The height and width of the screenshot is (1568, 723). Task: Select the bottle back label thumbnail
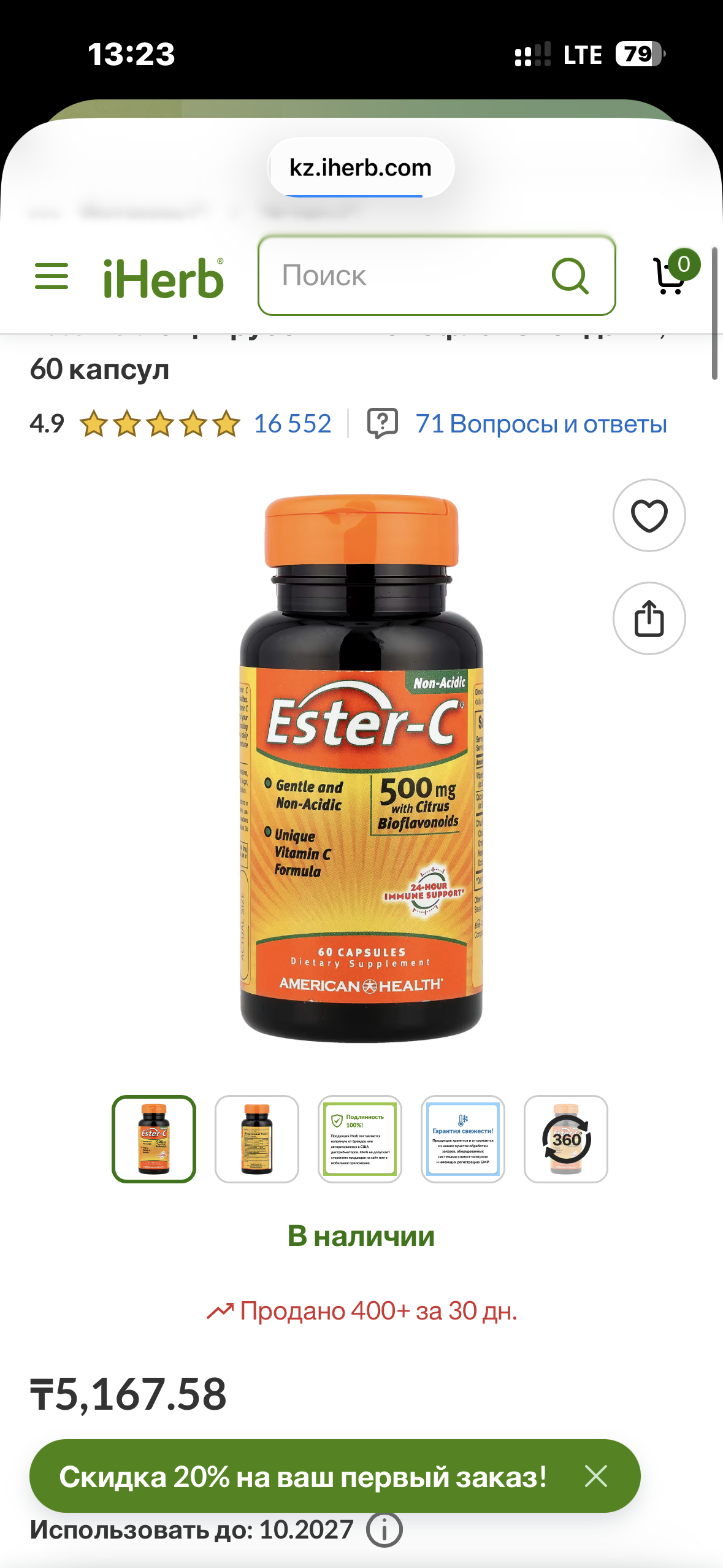[257, 1139]
